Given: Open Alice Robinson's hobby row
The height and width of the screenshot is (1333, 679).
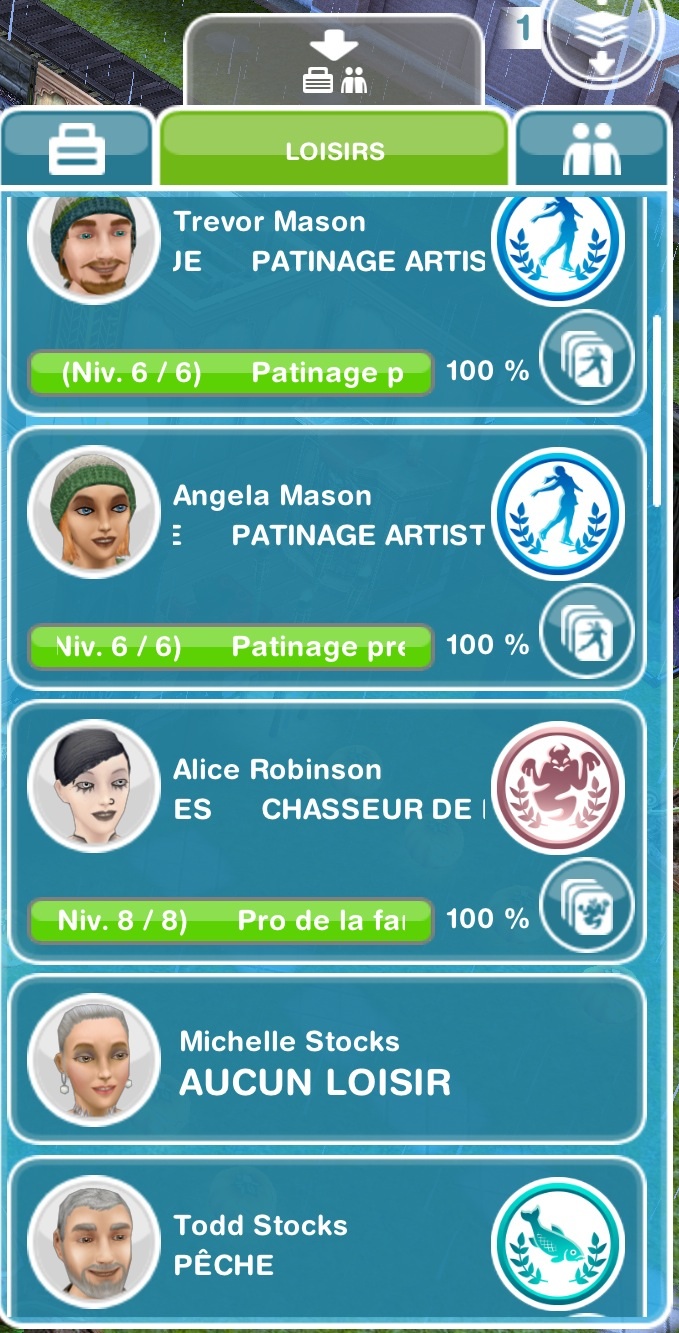Looking at the screenshot, I should (x=326, y=832).
